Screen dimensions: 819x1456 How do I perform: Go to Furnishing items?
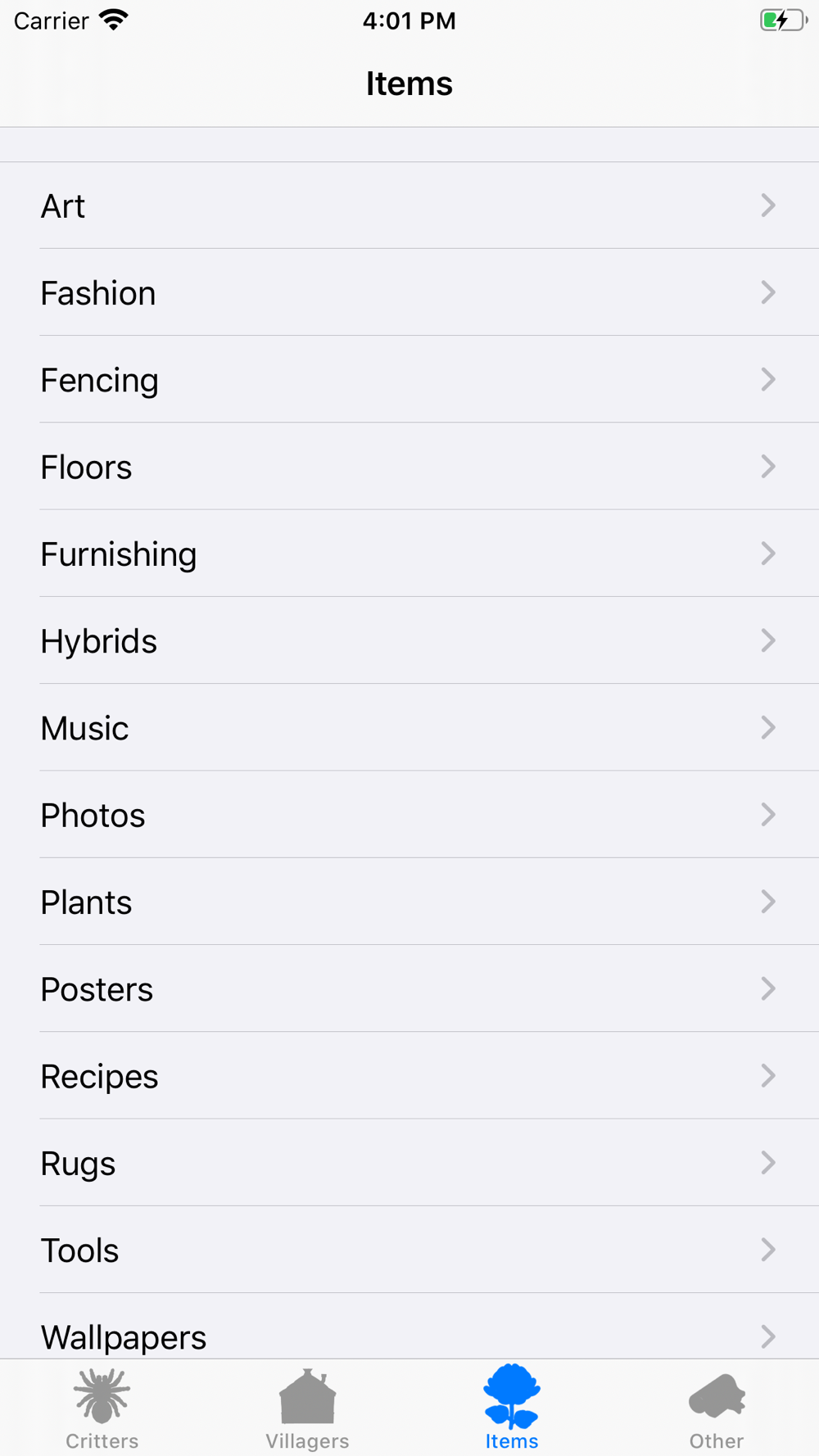coord(409,554)
